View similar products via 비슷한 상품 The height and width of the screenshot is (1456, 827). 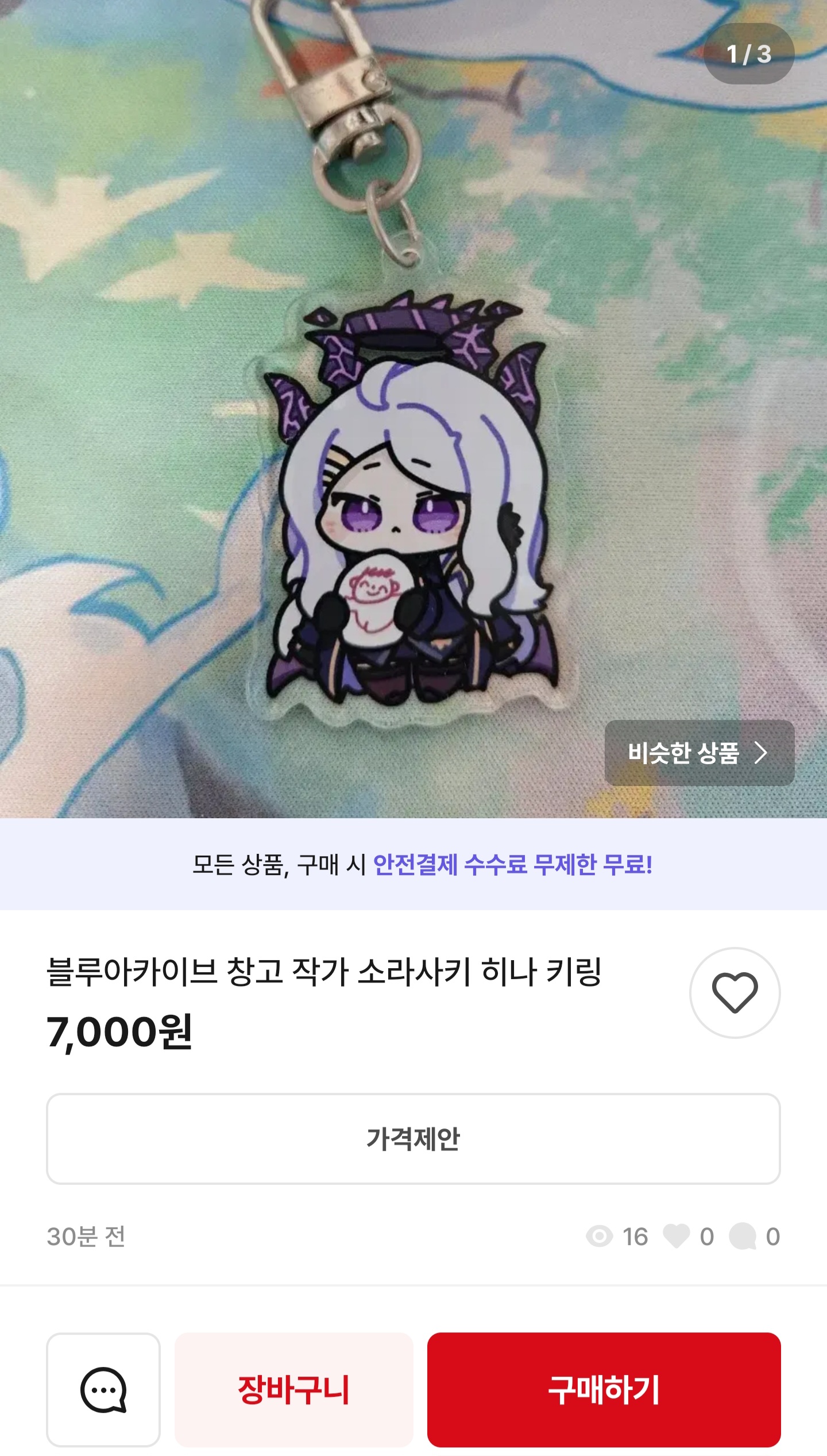tap(699, 753)
